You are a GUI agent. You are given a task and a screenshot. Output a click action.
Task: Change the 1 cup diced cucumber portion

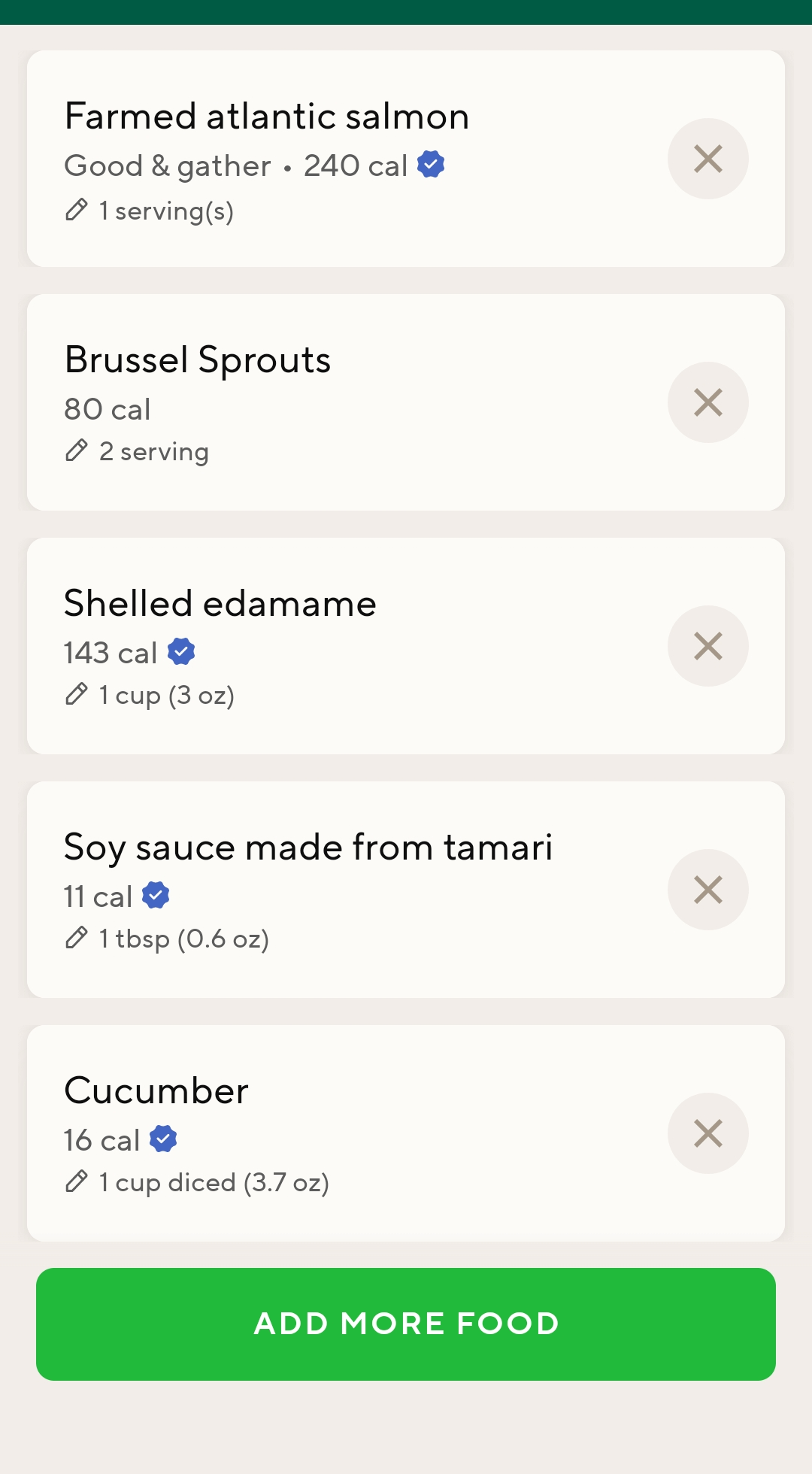point(197,1182)
